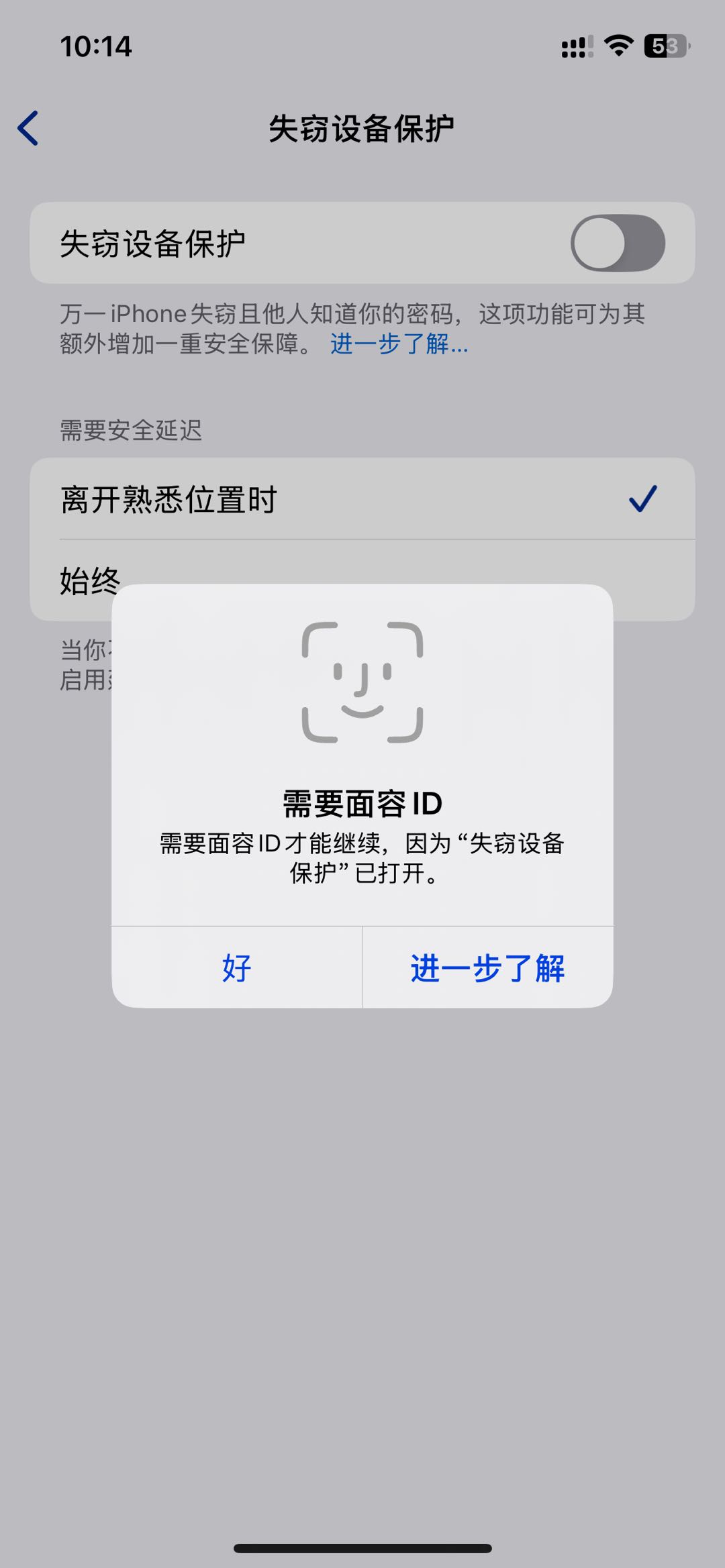Toggle the 失窃设备保护 switch
The width and height of the screenshot is (725, 1568).
coord(617,243)
